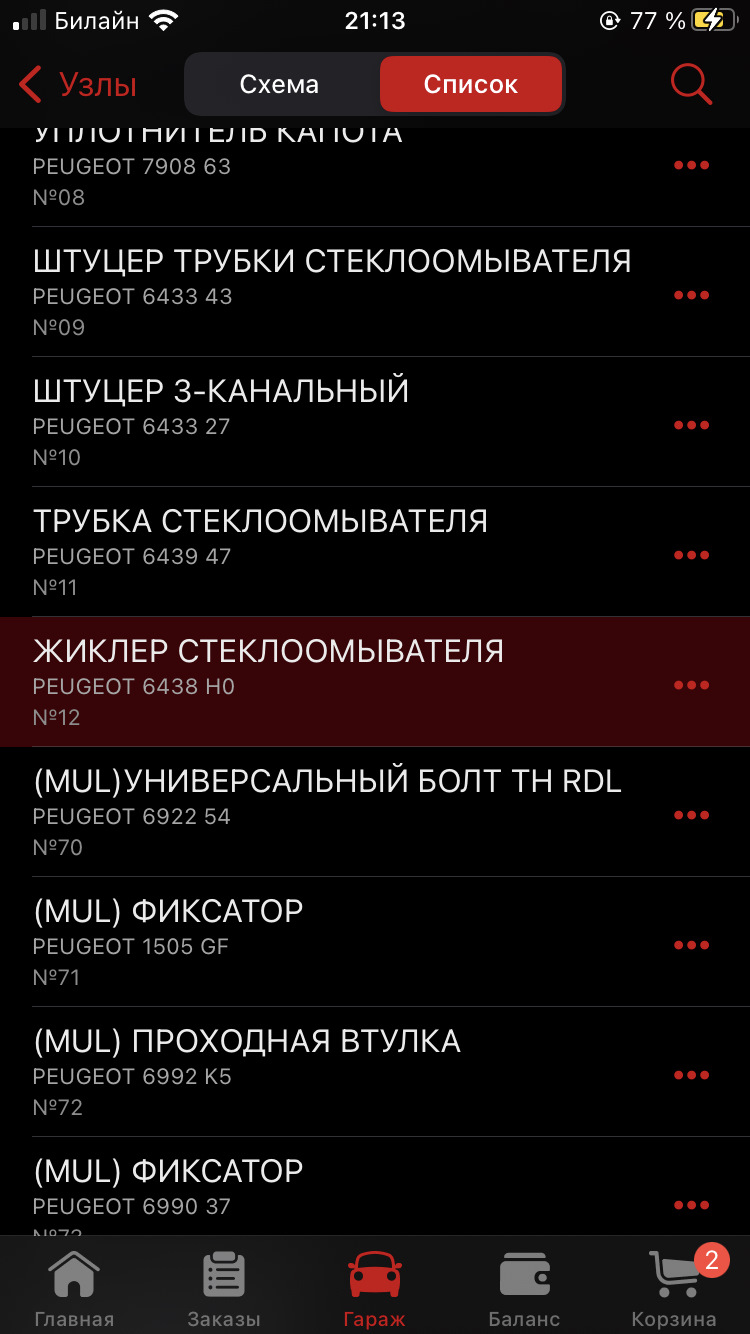Open the search magnifier icon

(x=690, y=85)
